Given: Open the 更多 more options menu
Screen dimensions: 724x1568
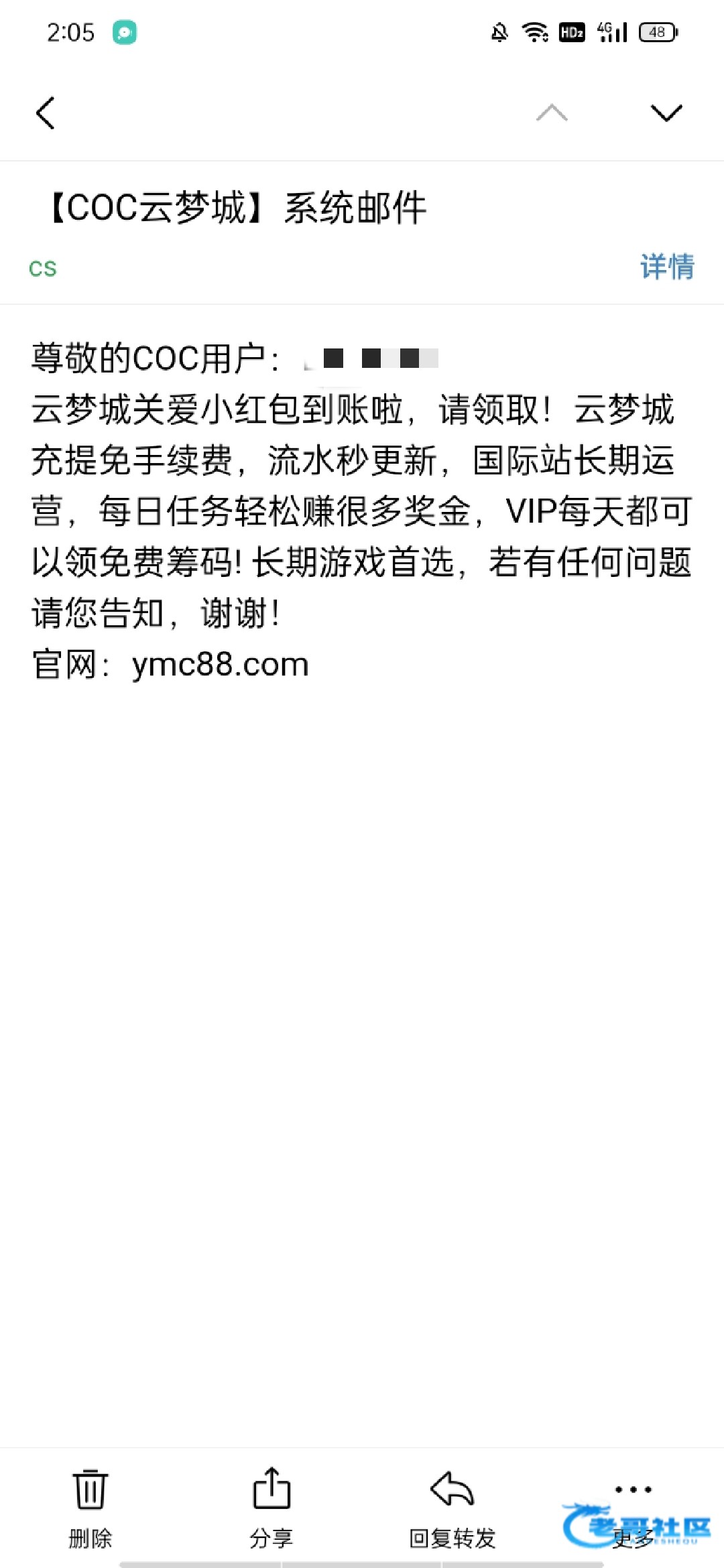Looking at the screenshot, I should [x=633, y=1508].
